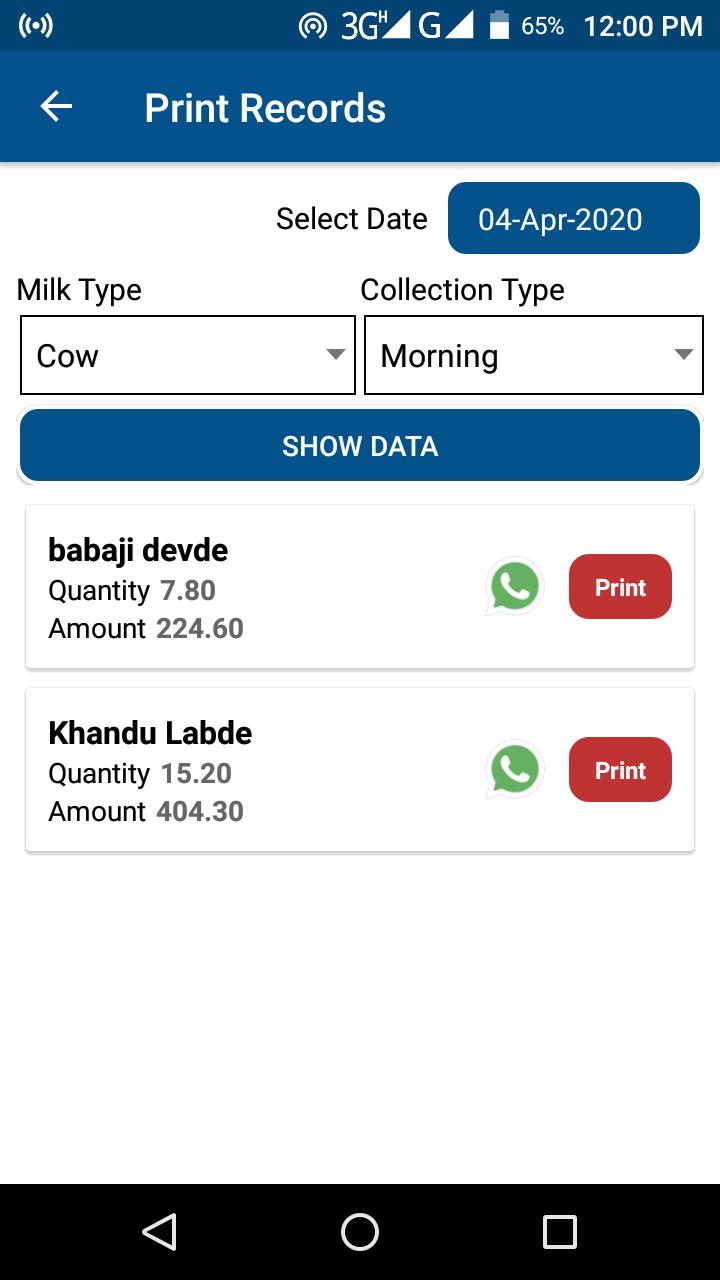720x1280 pixels.
Task: Open the date picker showing 04-Apr-2020
Action: [x=574, y=218]
